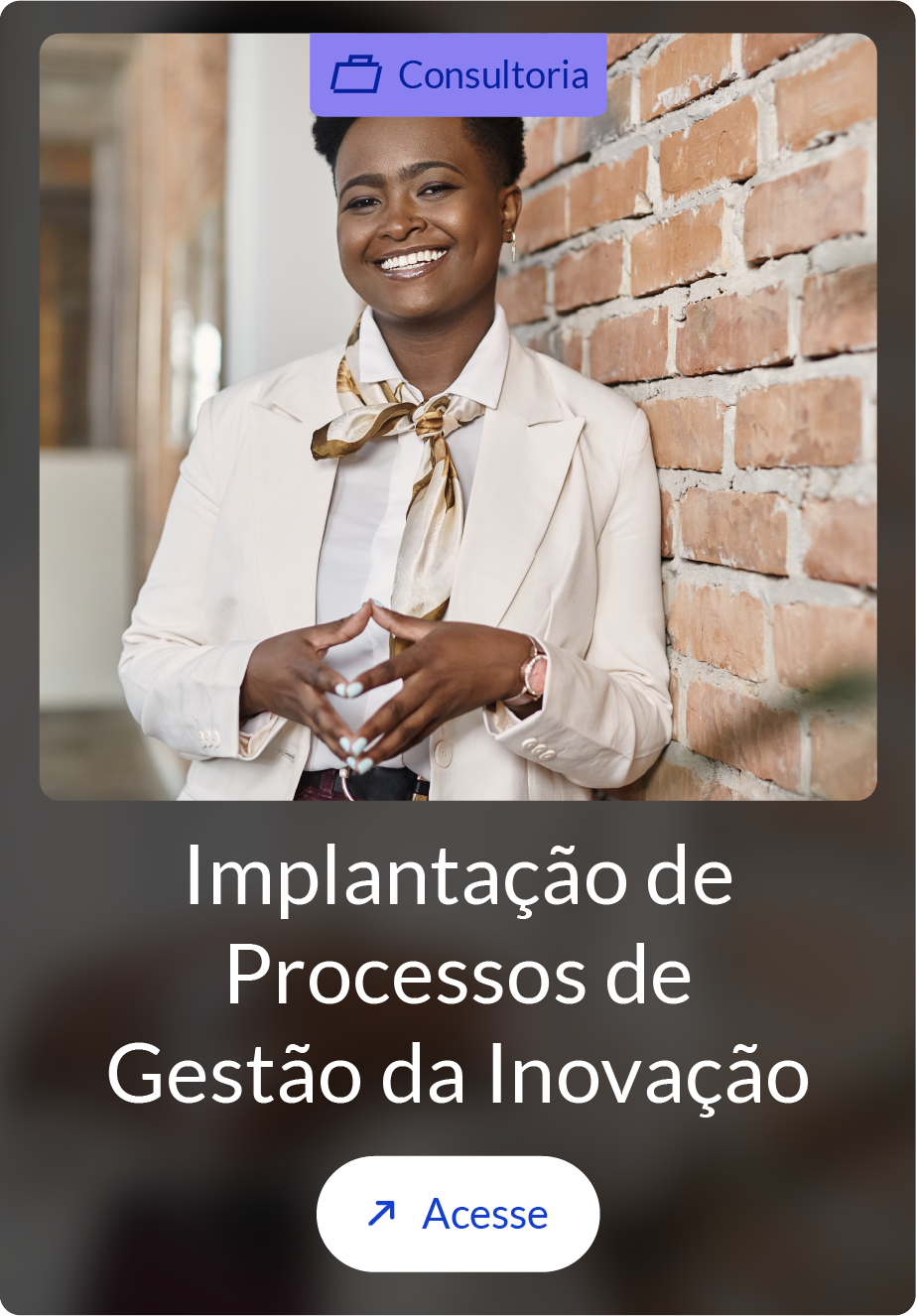Tap the Acesse button

[458, 1213]
